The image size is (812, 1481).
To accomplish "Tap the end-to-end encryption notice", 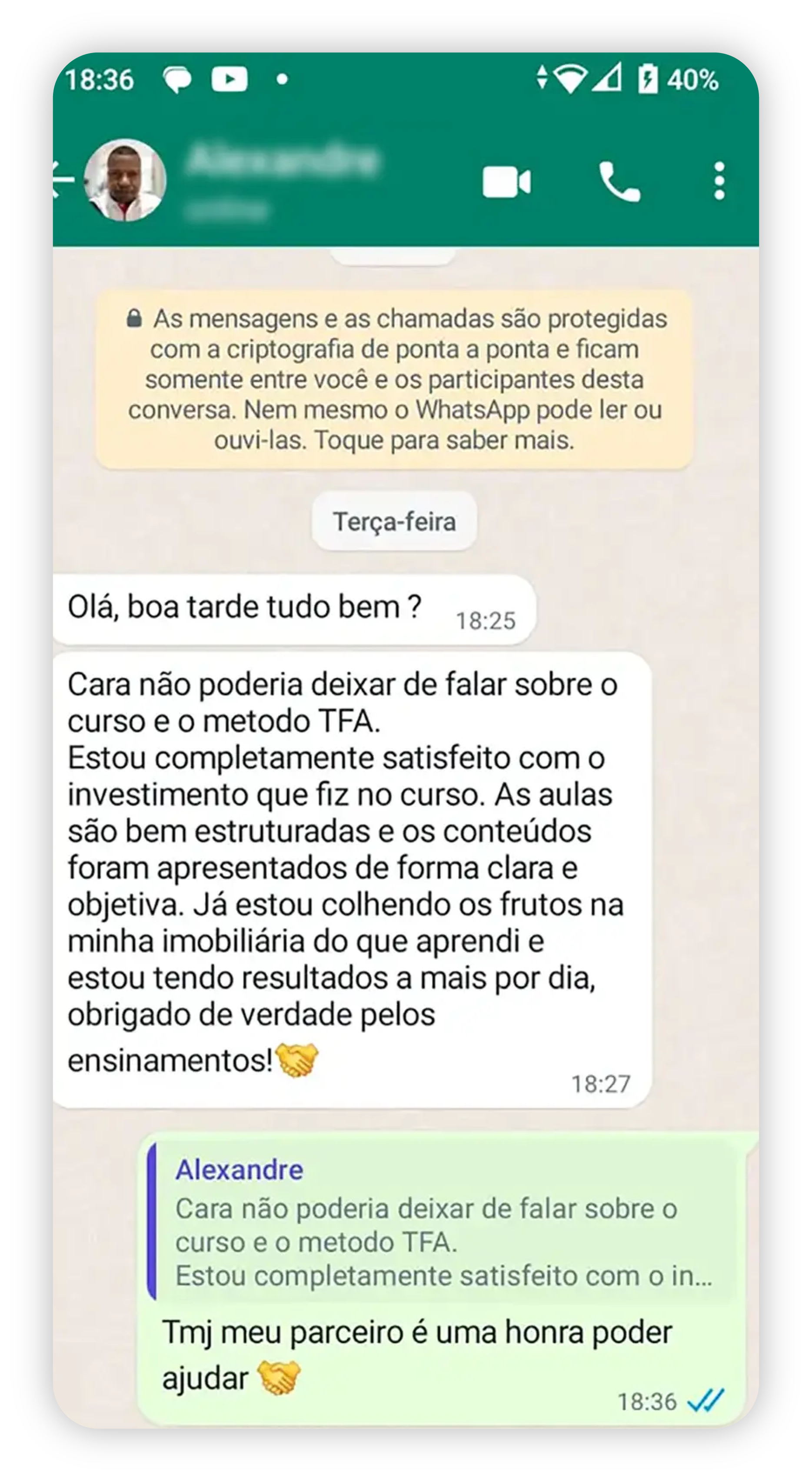I will pyautogui.click(x=394, y=380).
